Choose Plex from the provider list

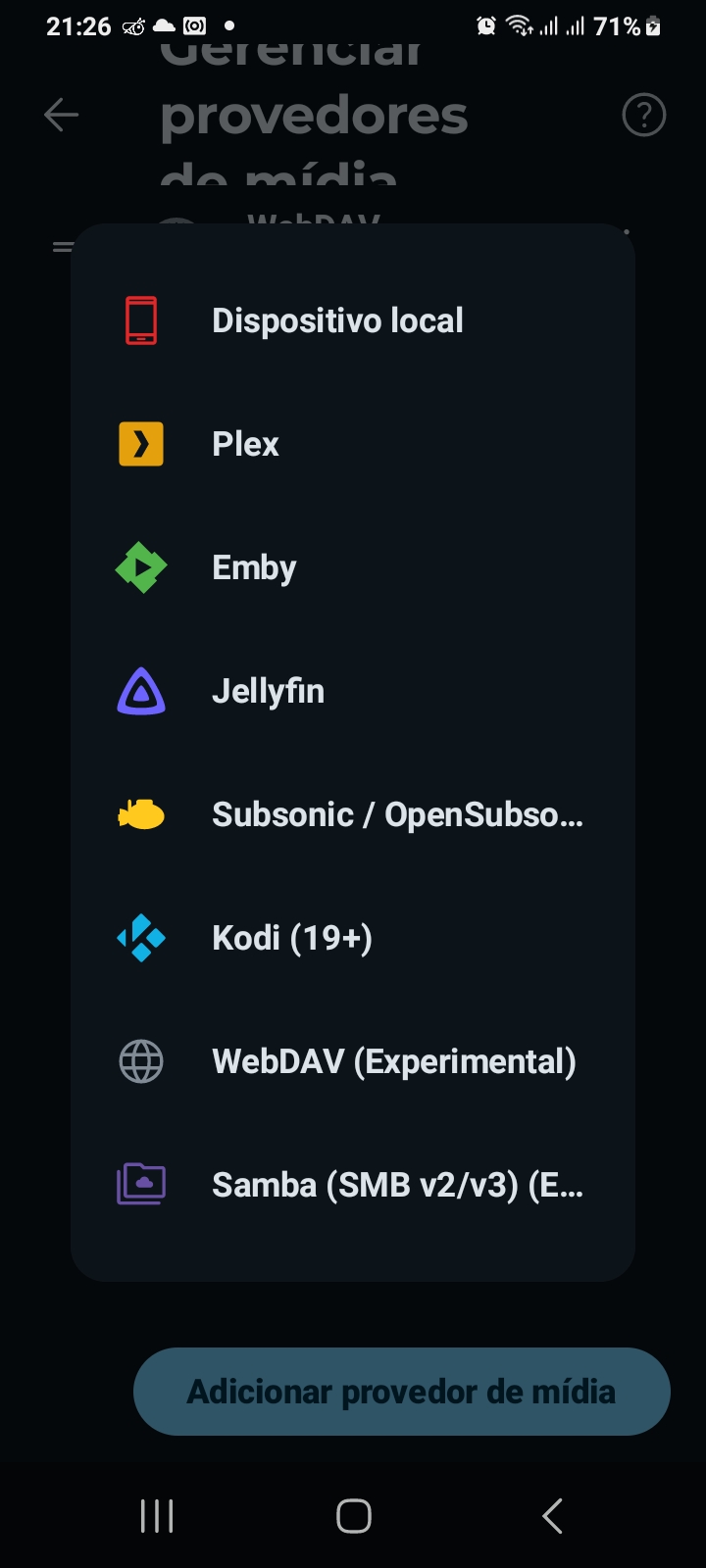[353, 444]
